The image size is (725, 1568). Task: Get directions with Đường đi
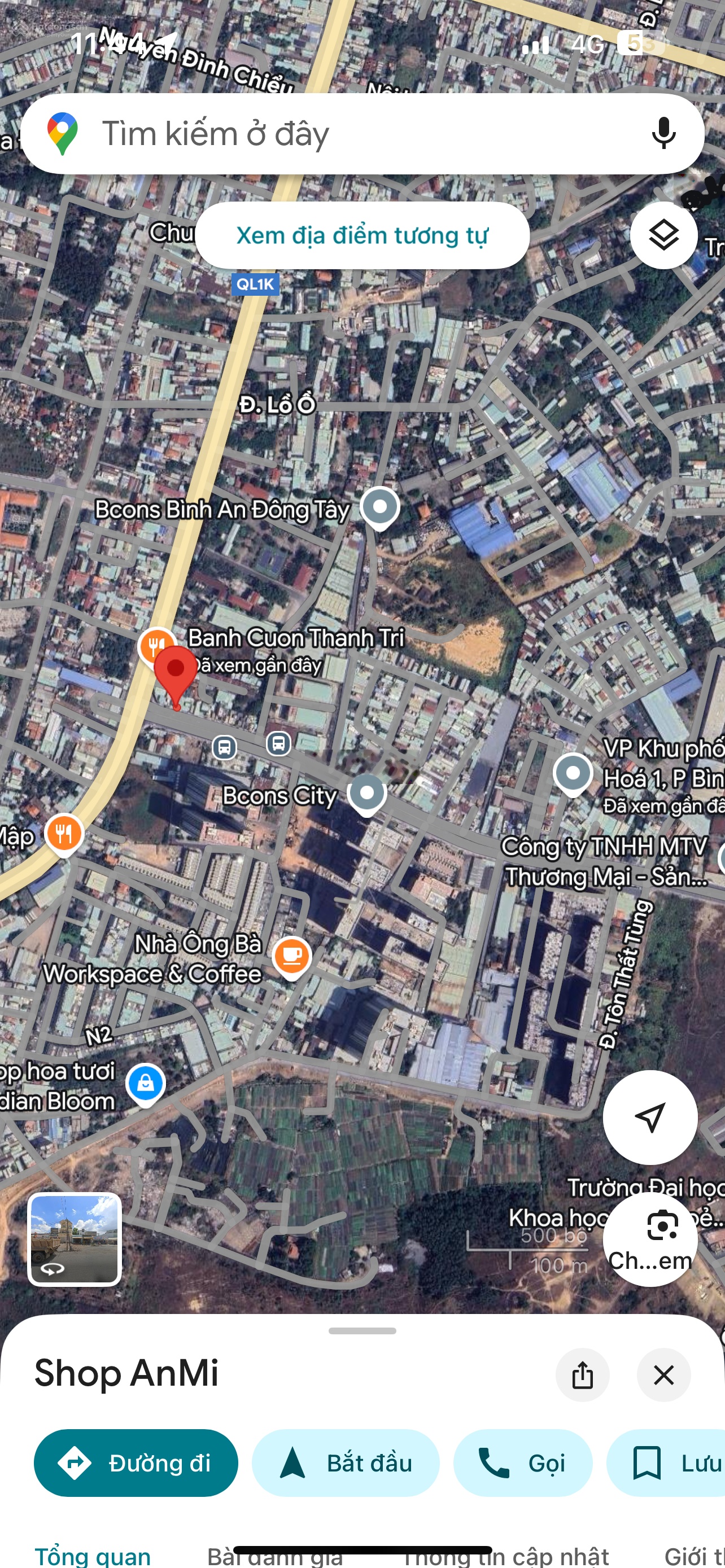[136, 1462]
